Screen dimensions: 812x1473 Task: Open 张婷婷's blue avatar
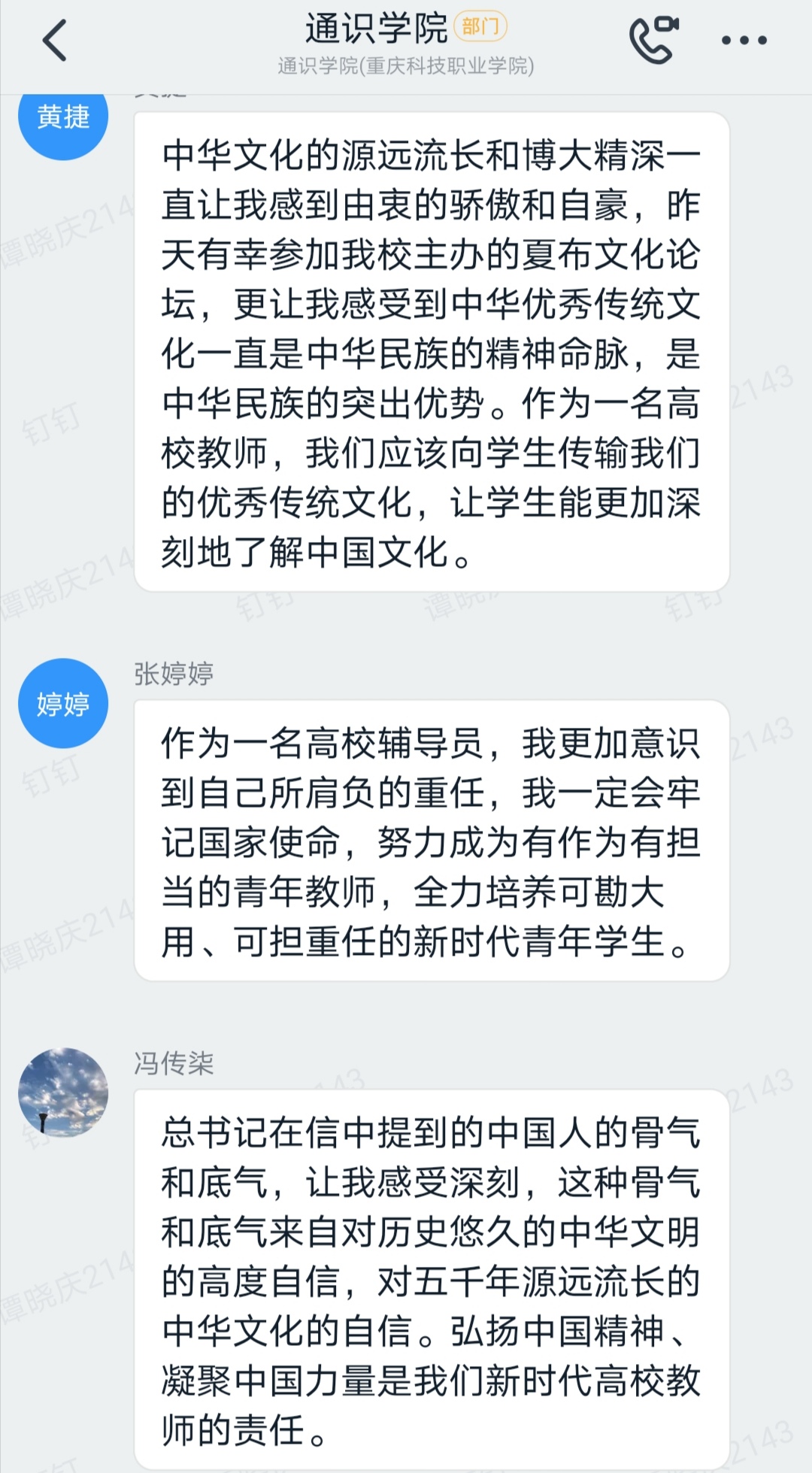(63, 703)
